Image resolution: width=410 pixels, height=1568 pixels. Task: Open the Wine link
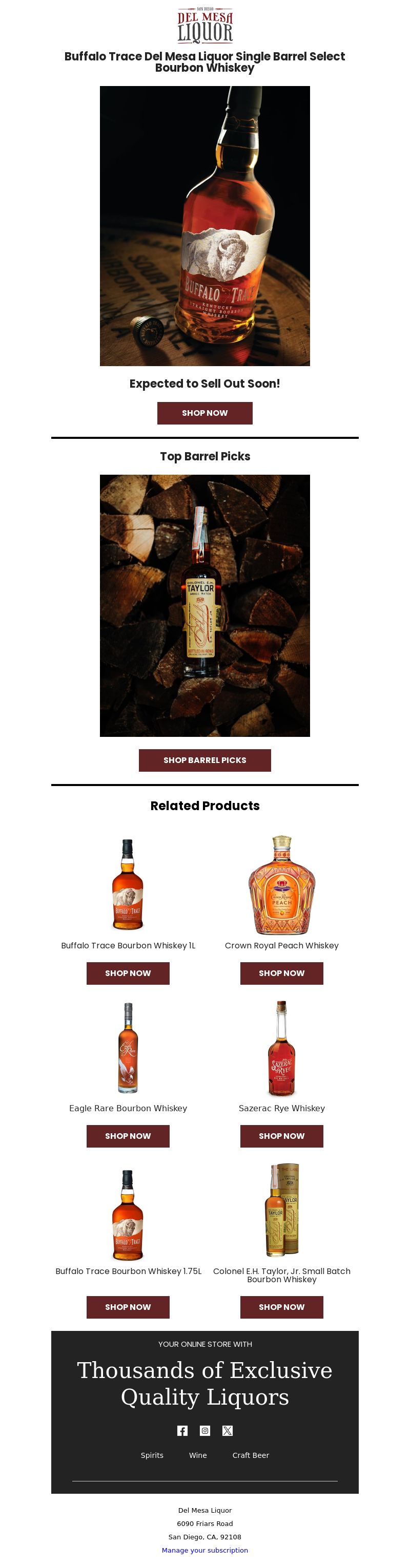198,1455
